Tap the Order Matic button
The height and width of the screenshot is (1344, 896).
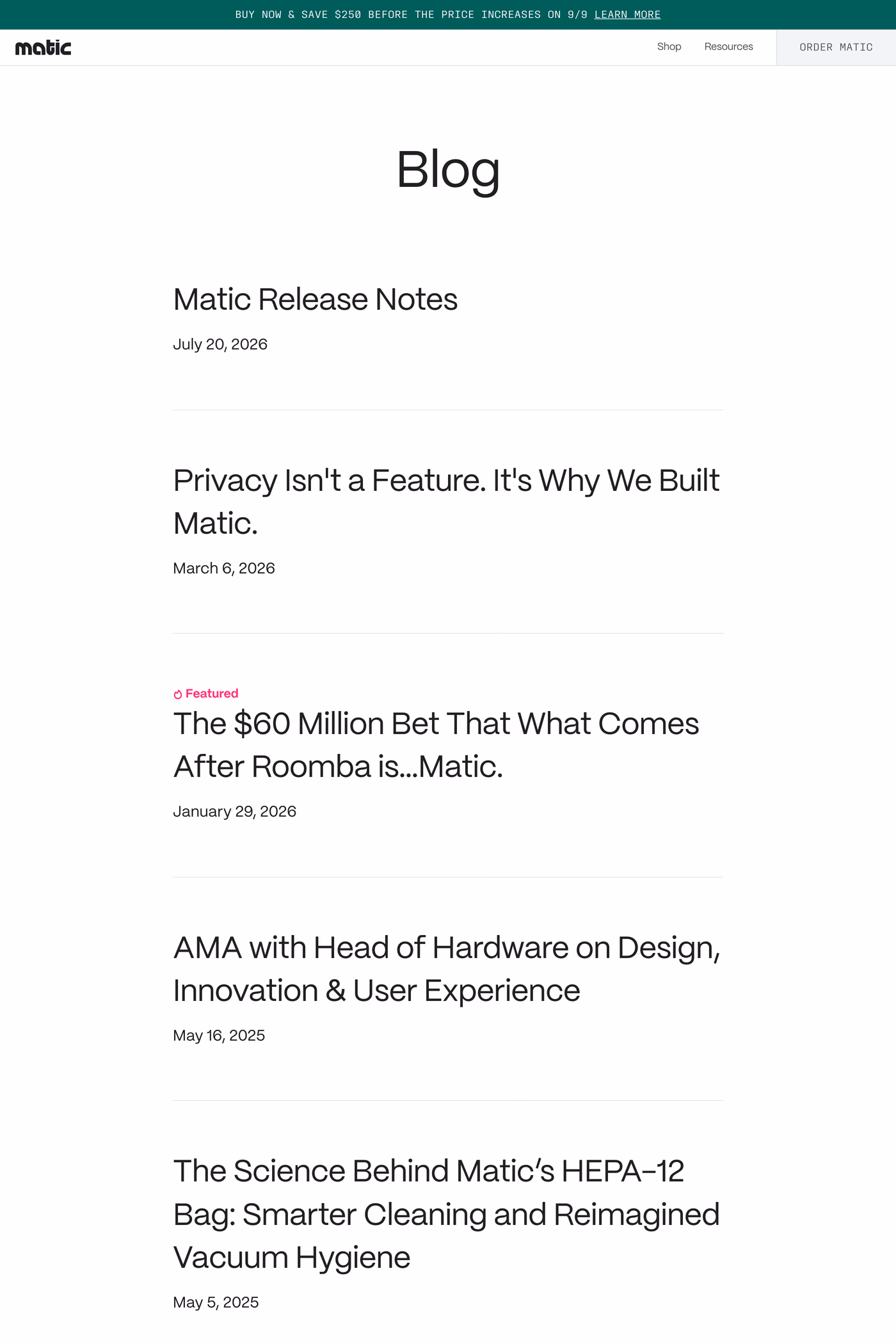point(836,47)
